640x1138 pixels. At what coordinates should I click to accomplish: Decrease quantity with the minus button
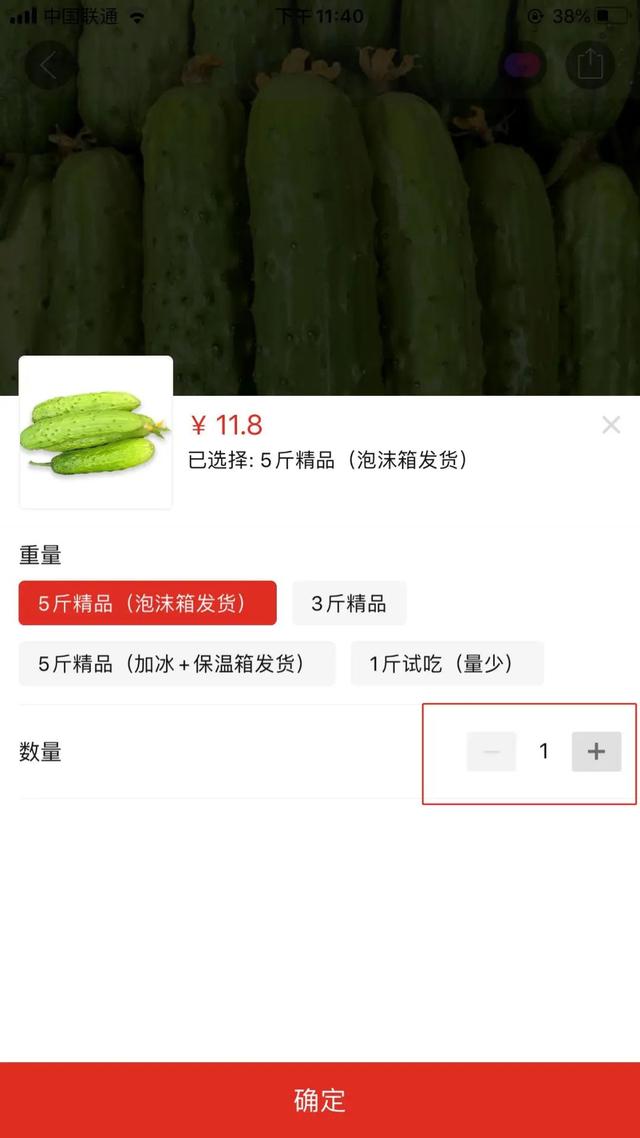[x=491, y=751]
